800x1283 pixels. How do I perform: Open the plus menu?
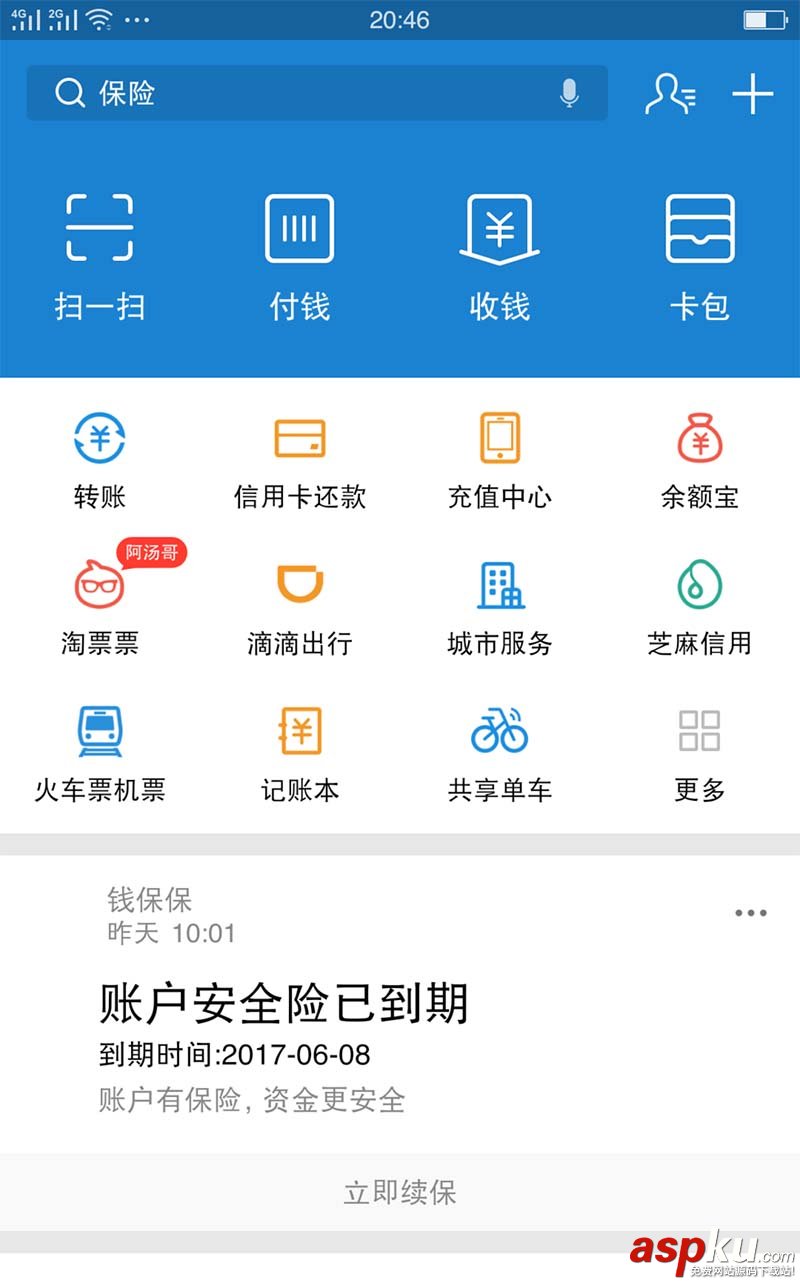(x=753, y=94)
